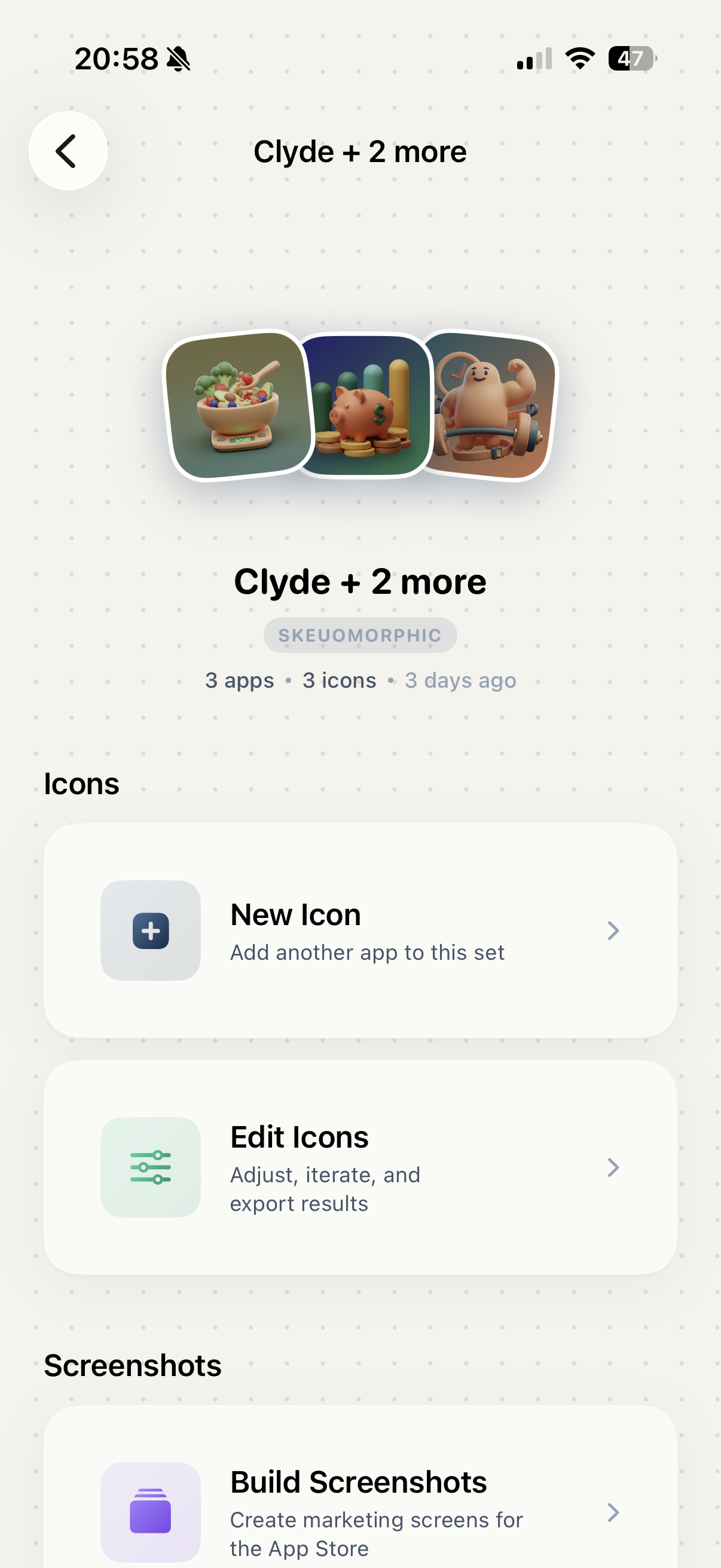Image resolution: width=721 pixels, height=1568 pixels.
Task: Tap the battery level indicator
Action: pyautogui.click(x=633, y=59)
